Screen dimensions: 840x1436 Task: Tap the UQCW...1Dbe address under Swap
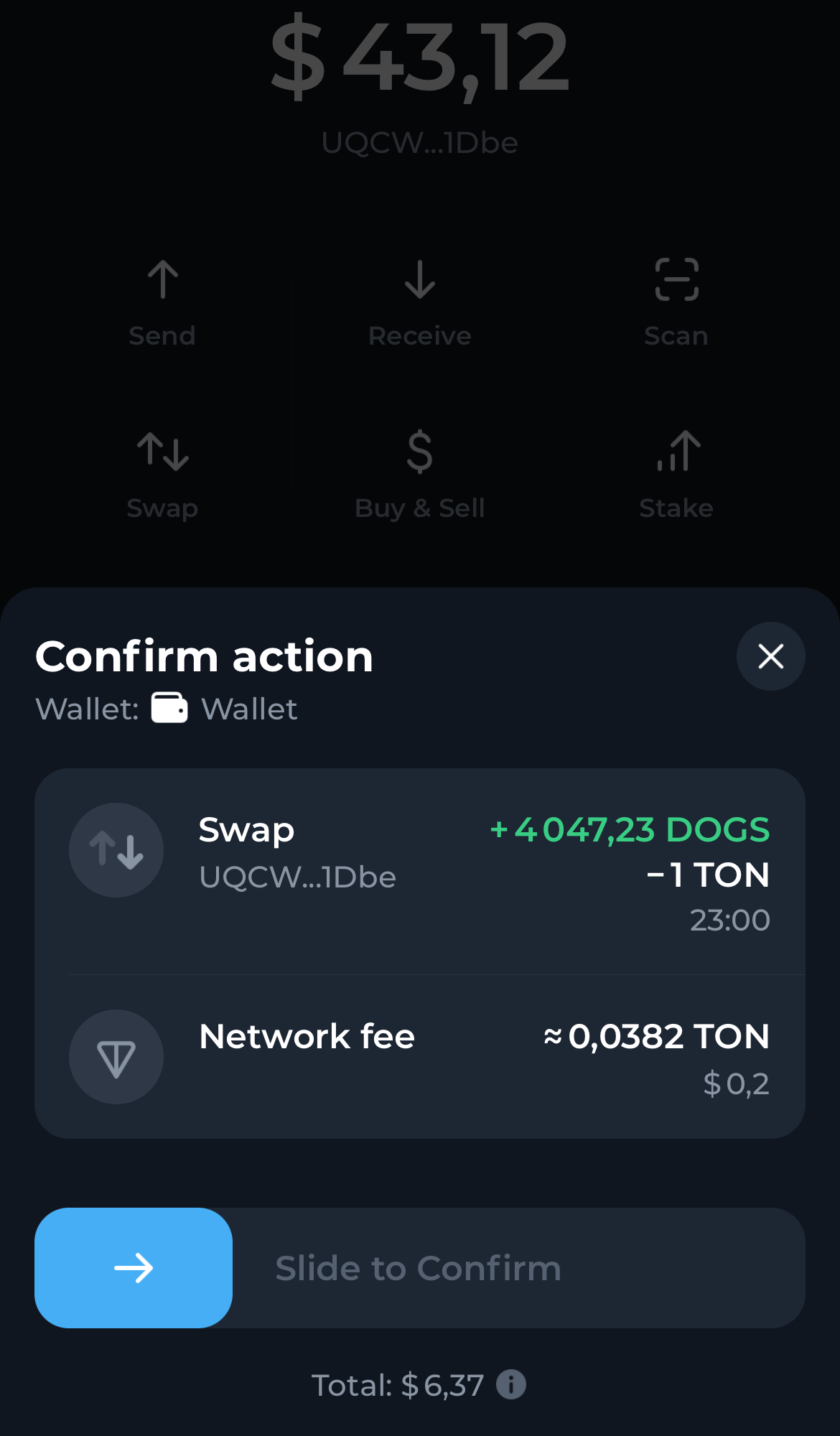(x=297, y=877)
